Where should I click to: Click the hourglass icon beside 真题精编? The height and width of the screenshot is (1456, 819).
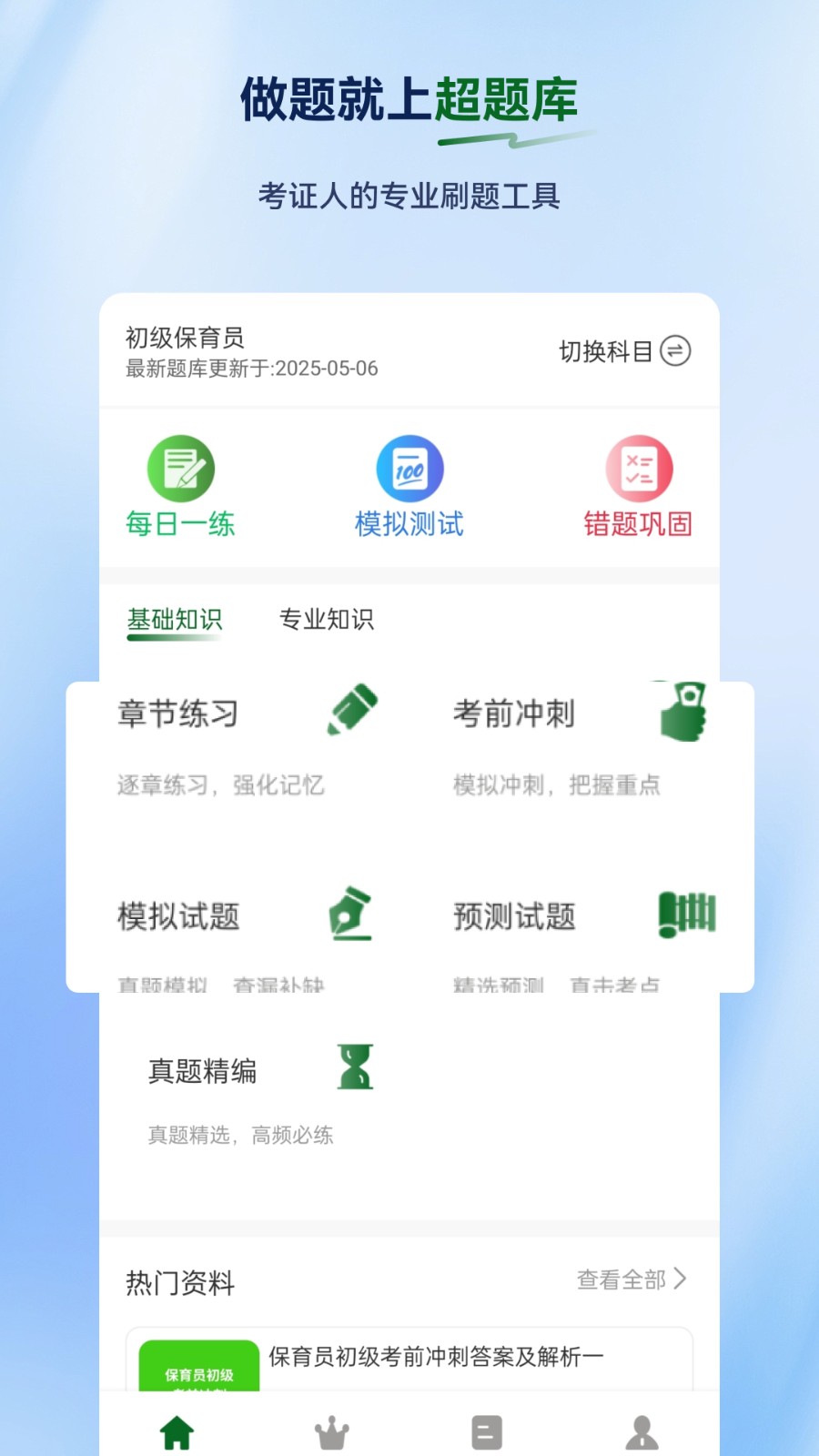(355, 1066)
